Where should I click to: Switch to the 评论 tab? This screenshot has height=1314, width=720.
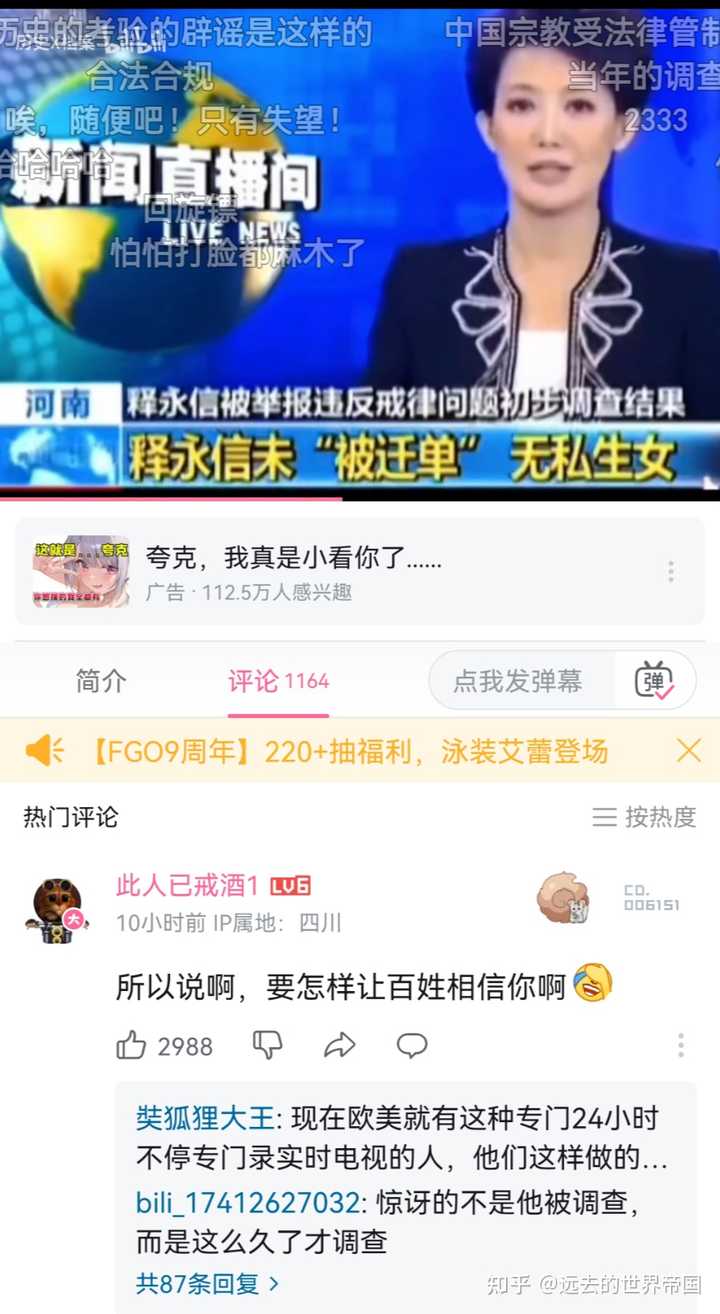pos(277,681)
